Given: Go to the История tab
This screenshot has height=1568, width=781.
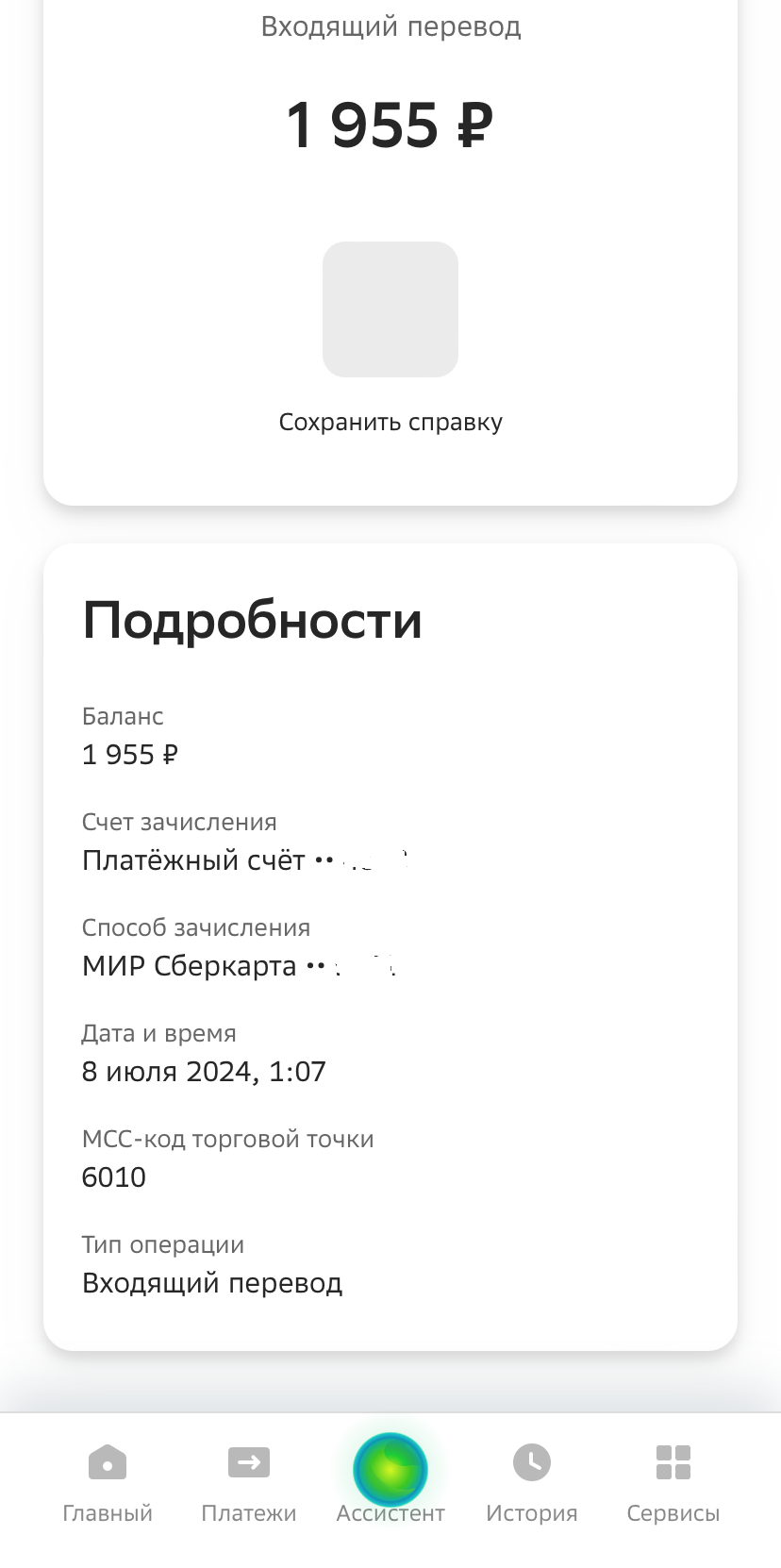Looking at the screenshot, I should pos(532,1482).
